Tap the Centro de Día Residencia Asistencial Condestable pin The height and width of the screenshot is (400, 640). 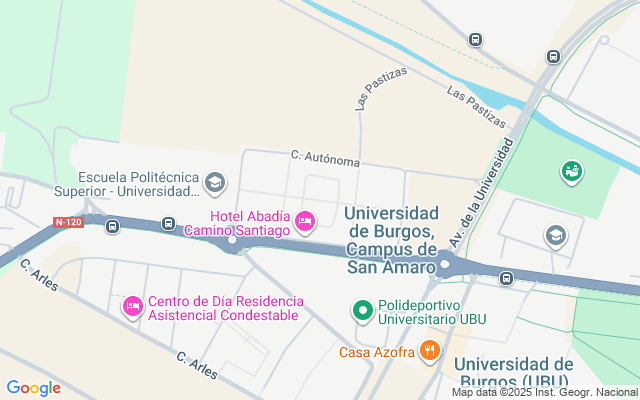(132, 305)
